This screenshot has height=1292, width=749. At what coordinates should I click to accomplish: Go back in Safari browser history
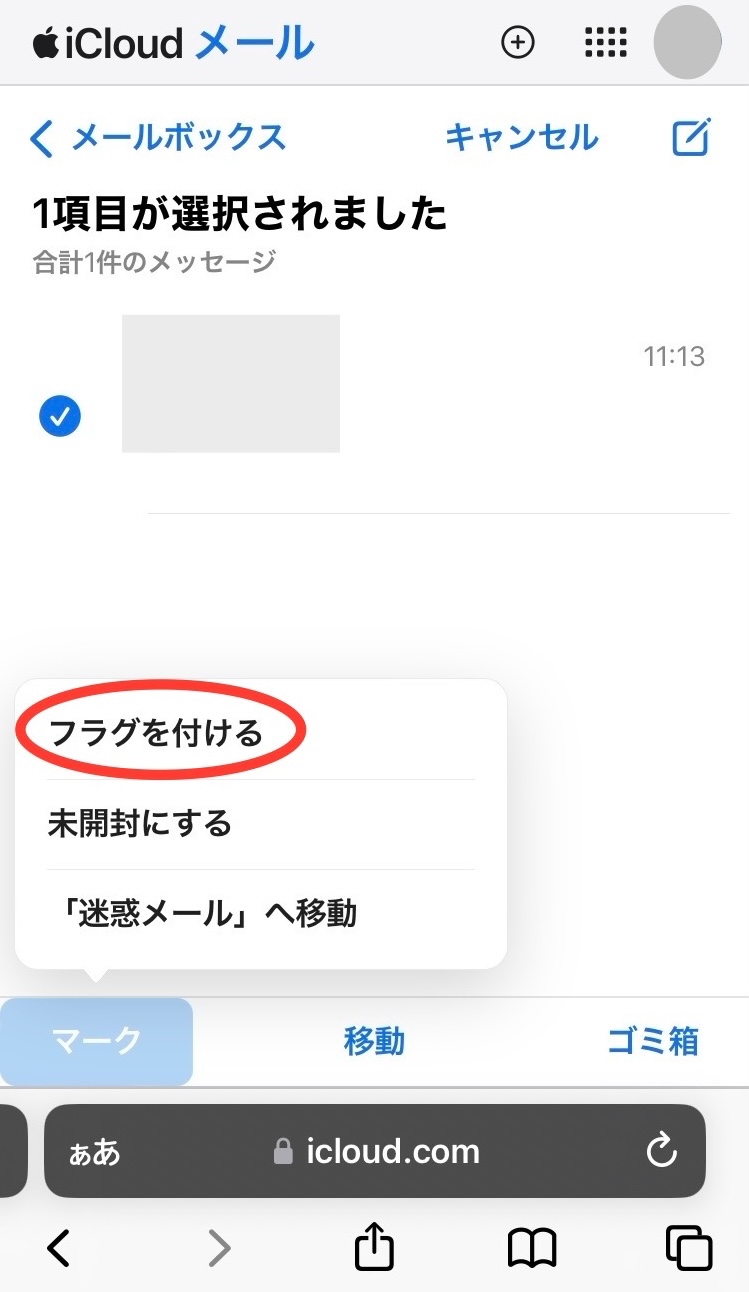click(x=59, y=1247)
